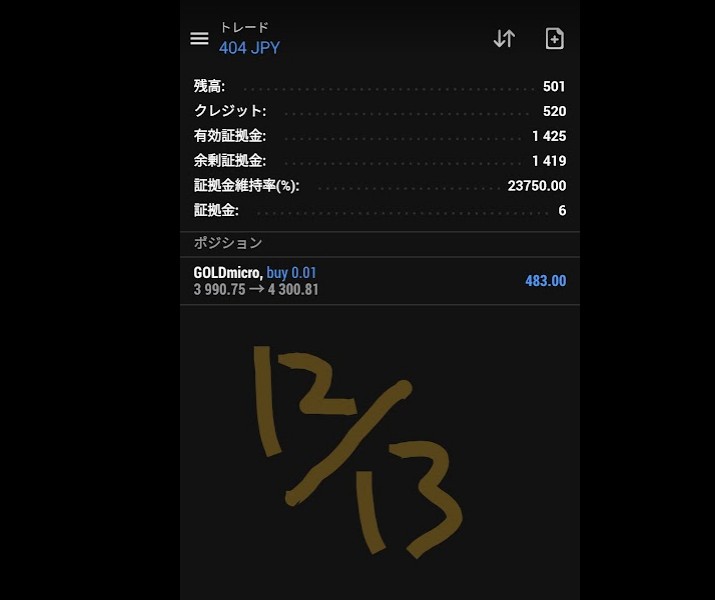715x600 pixels.
Task: Tap the sort positions arrows icon
Action: (x=504, y=39)
